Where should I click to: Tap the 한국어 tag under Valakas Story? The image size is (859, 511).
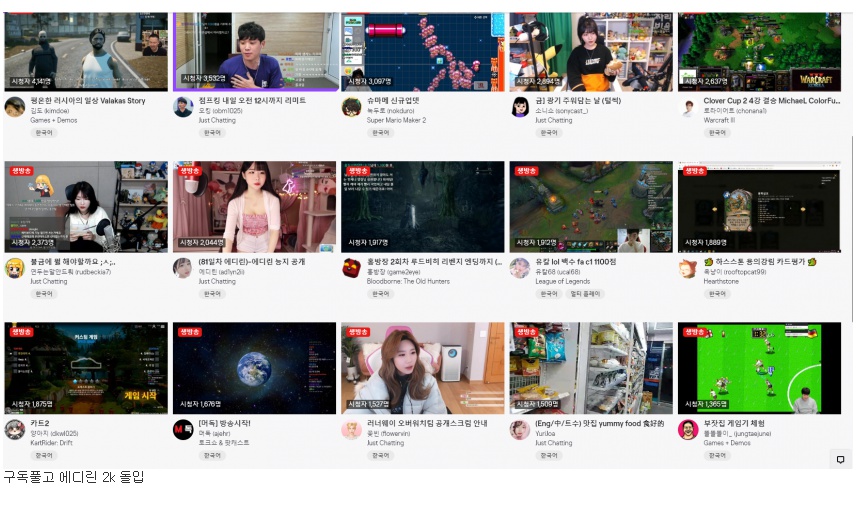(43, 133)
